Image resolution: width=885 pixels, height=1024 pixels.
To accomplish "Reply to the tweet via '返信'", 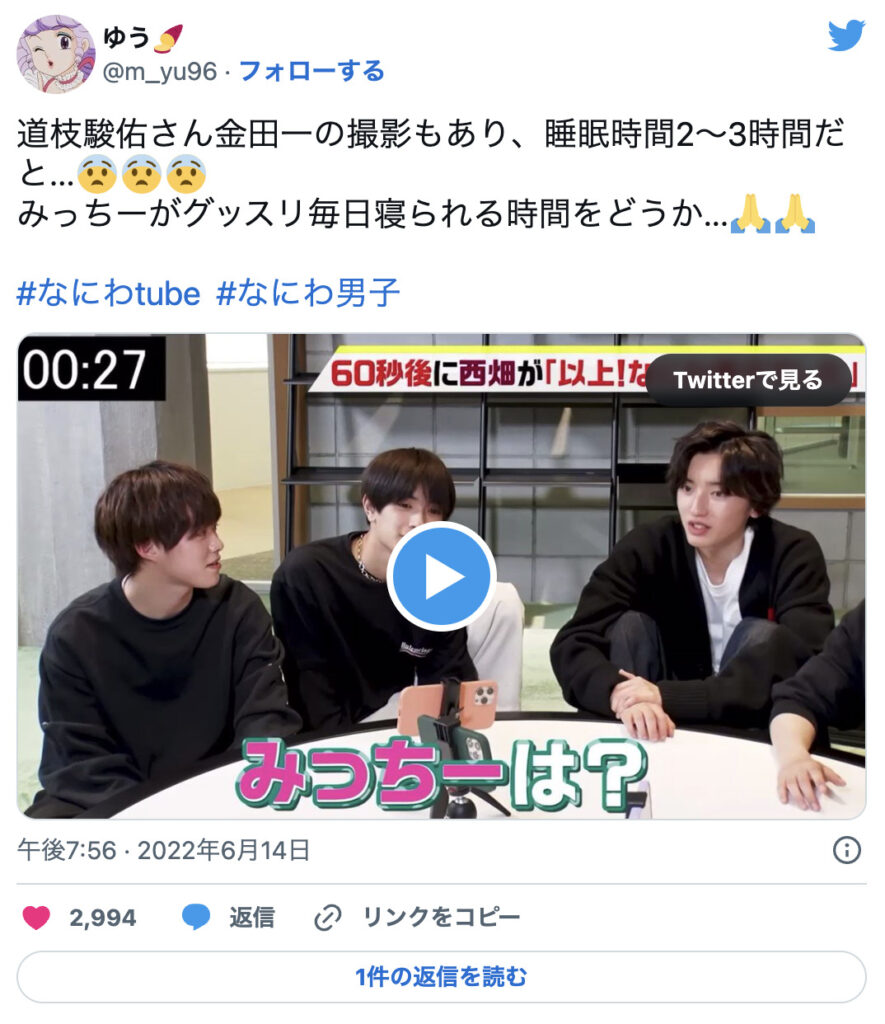I will click(x=229, y=917).
